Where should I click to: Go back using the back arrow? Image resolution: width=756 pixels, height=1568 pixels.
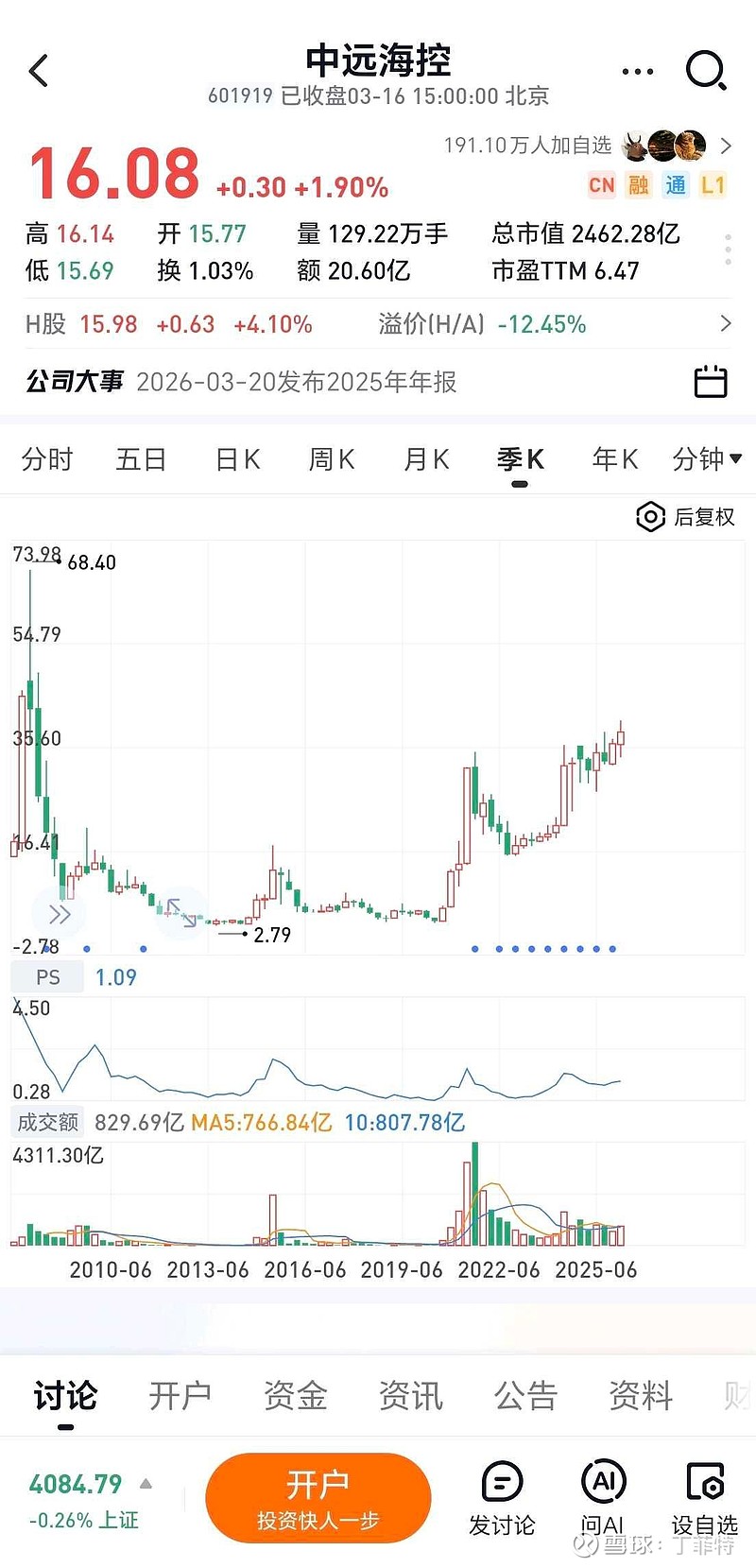[x=38, y=71]
